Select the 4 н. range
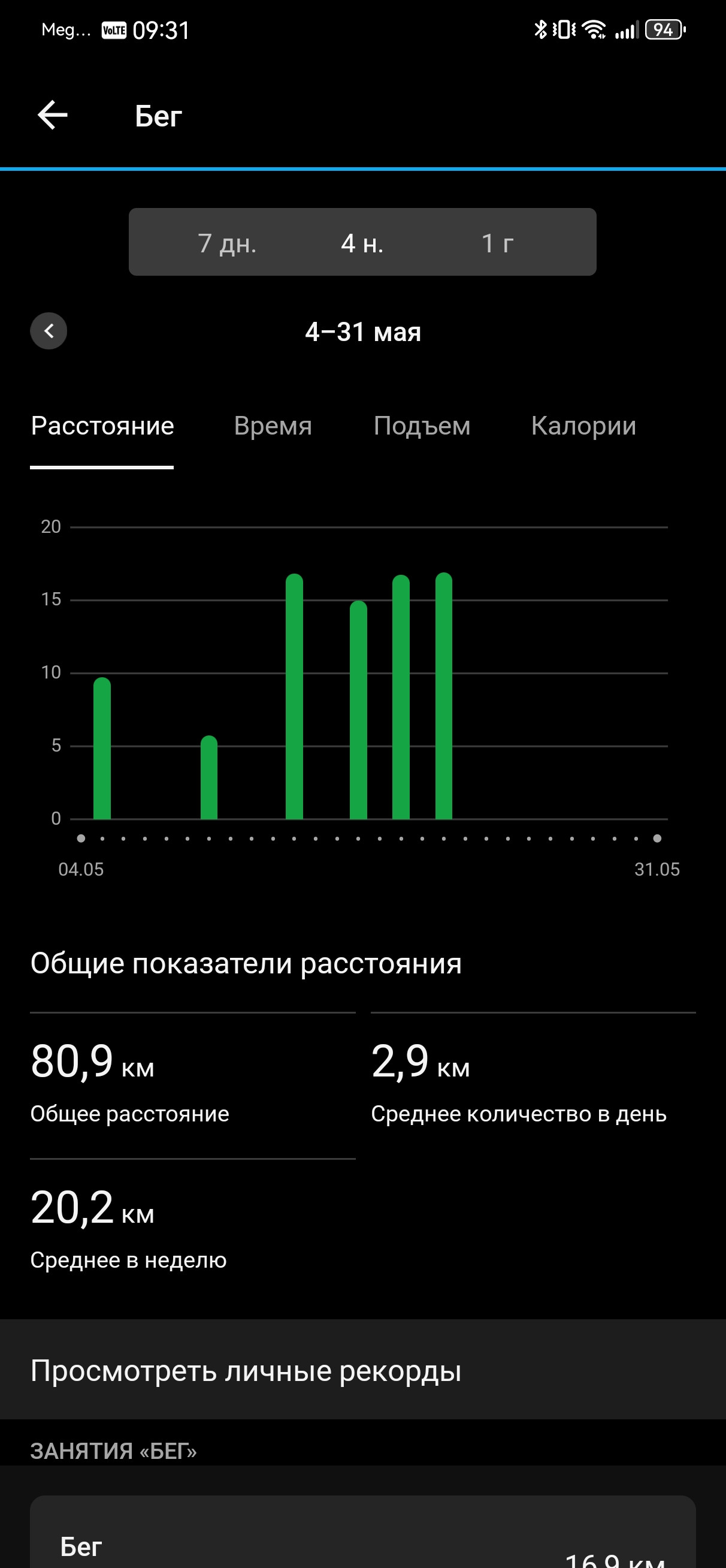The height and width of the screenshot is (1568, 726). [362, 243]
